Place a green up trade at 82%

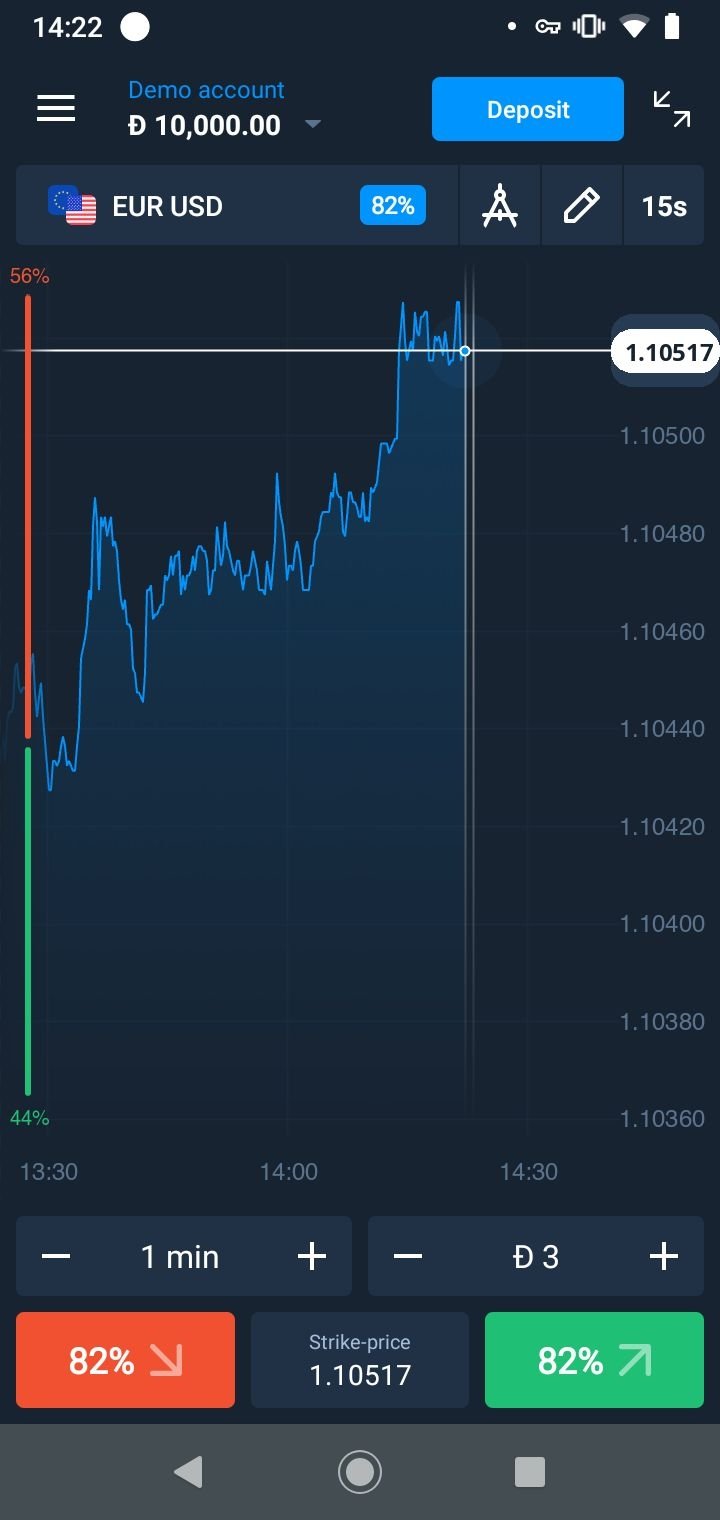(594, 1360)
